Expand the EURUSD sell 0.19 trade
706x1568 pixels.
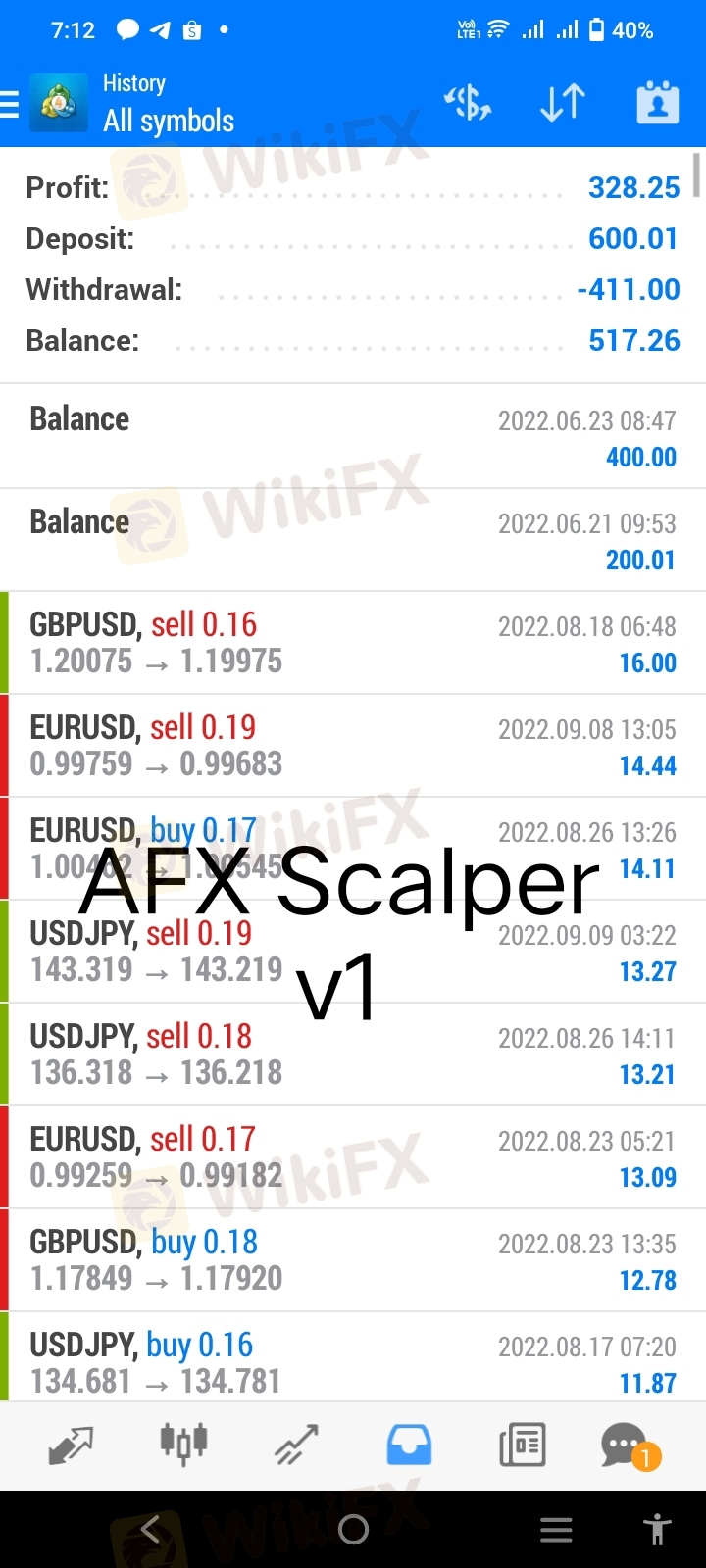pyautogui.click(x=353, y=746)
